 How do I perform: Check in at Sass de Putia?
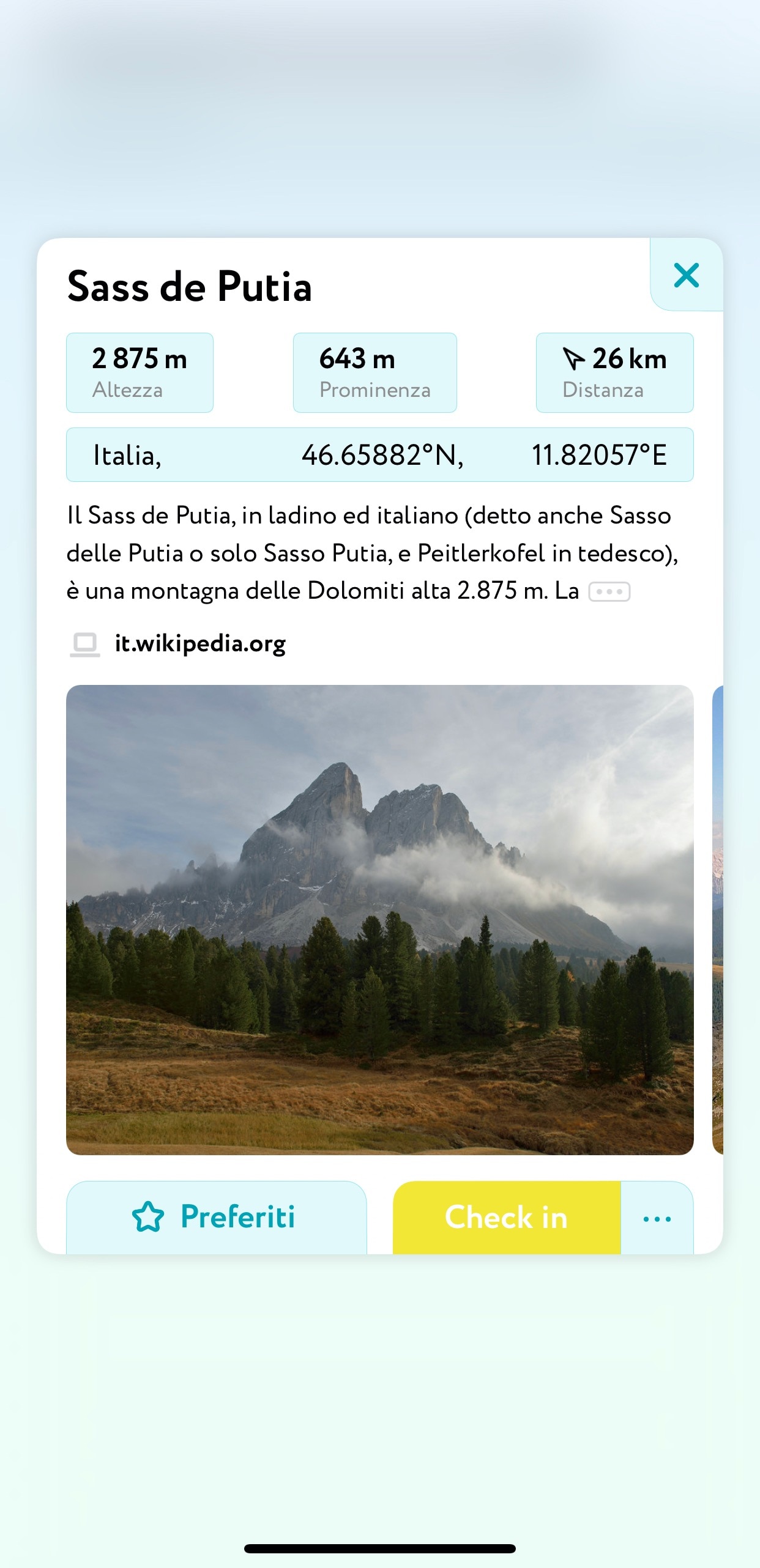click(507, 1217)
